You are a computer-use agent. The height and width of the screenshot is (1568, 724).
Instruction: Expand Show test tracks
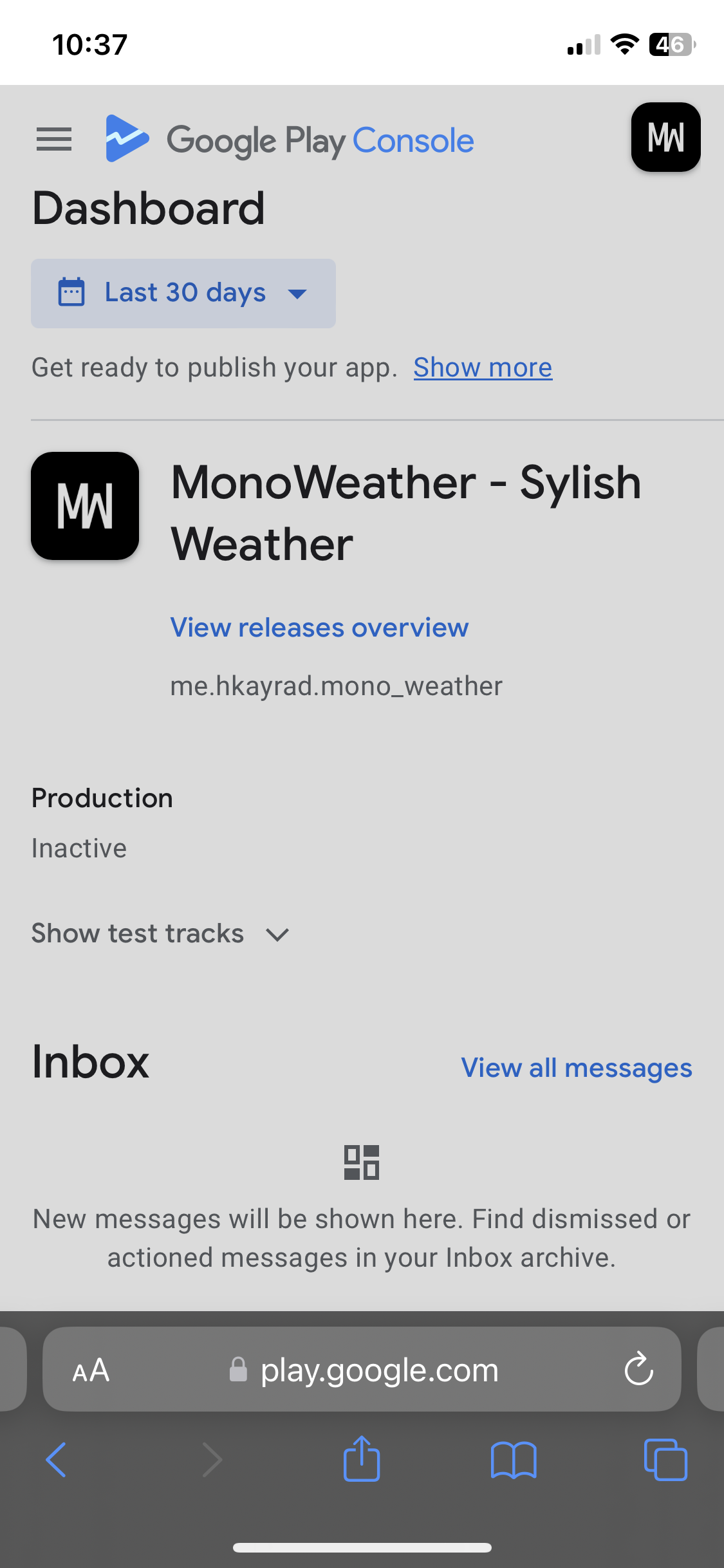[161, 933]
